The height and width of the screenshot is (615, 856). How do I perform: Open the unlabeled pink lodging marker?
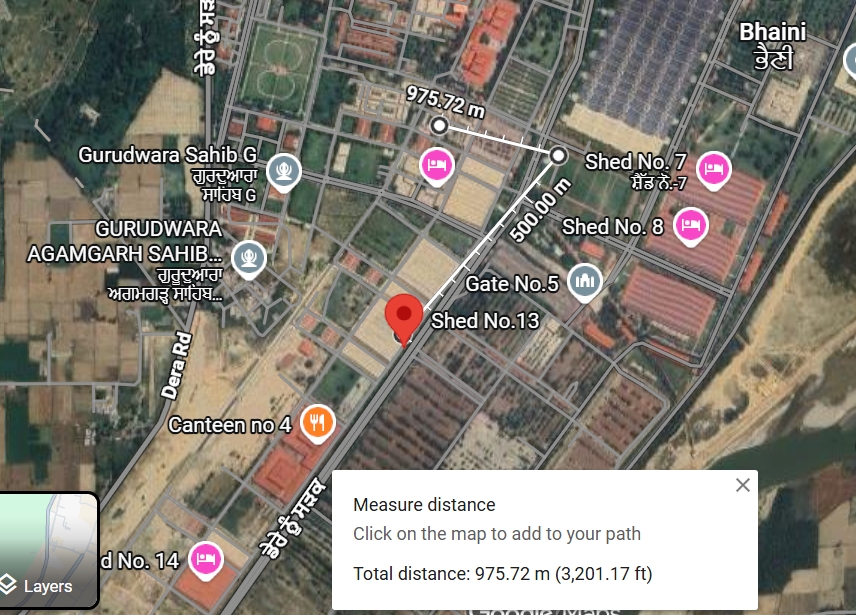click(435, 163)
